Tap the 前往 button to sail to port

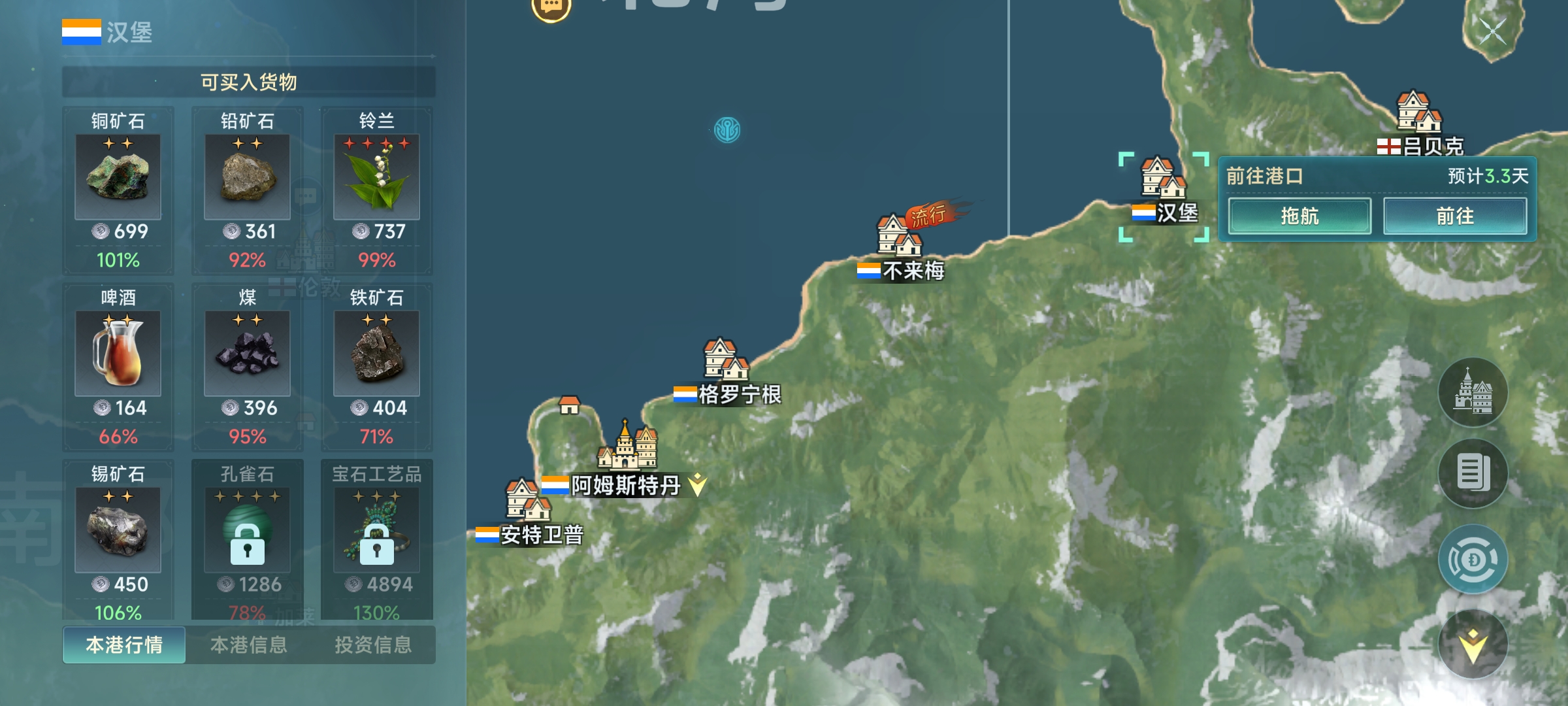1455,216
